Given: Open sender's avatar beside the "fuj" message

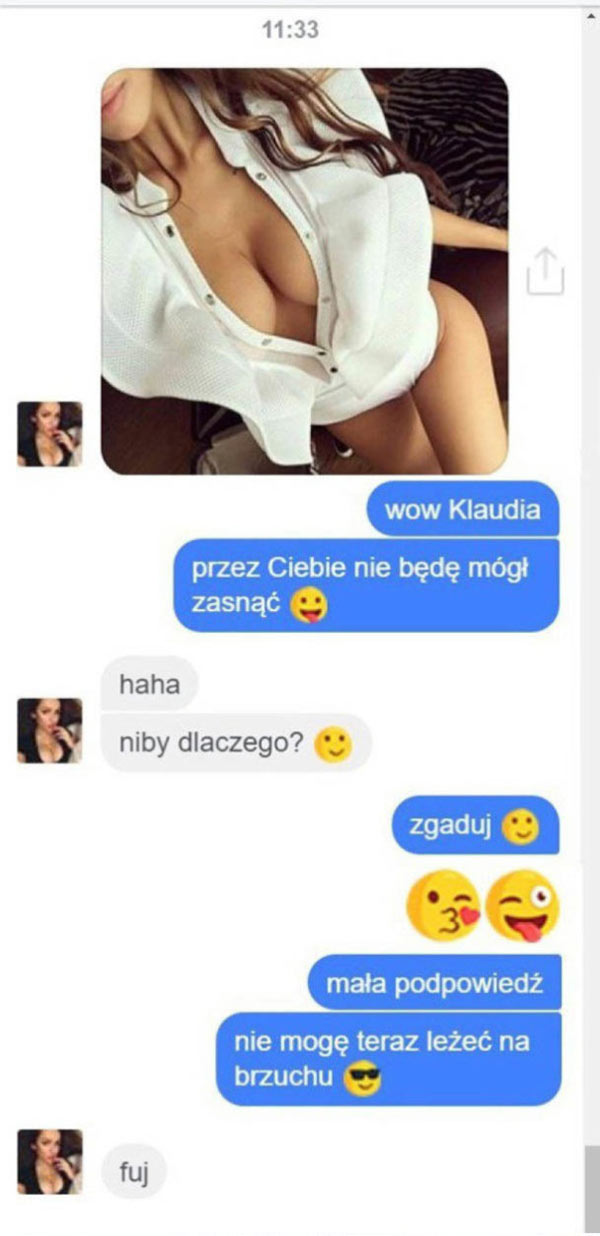Looking at the screenshot, I should (50, 1162).
